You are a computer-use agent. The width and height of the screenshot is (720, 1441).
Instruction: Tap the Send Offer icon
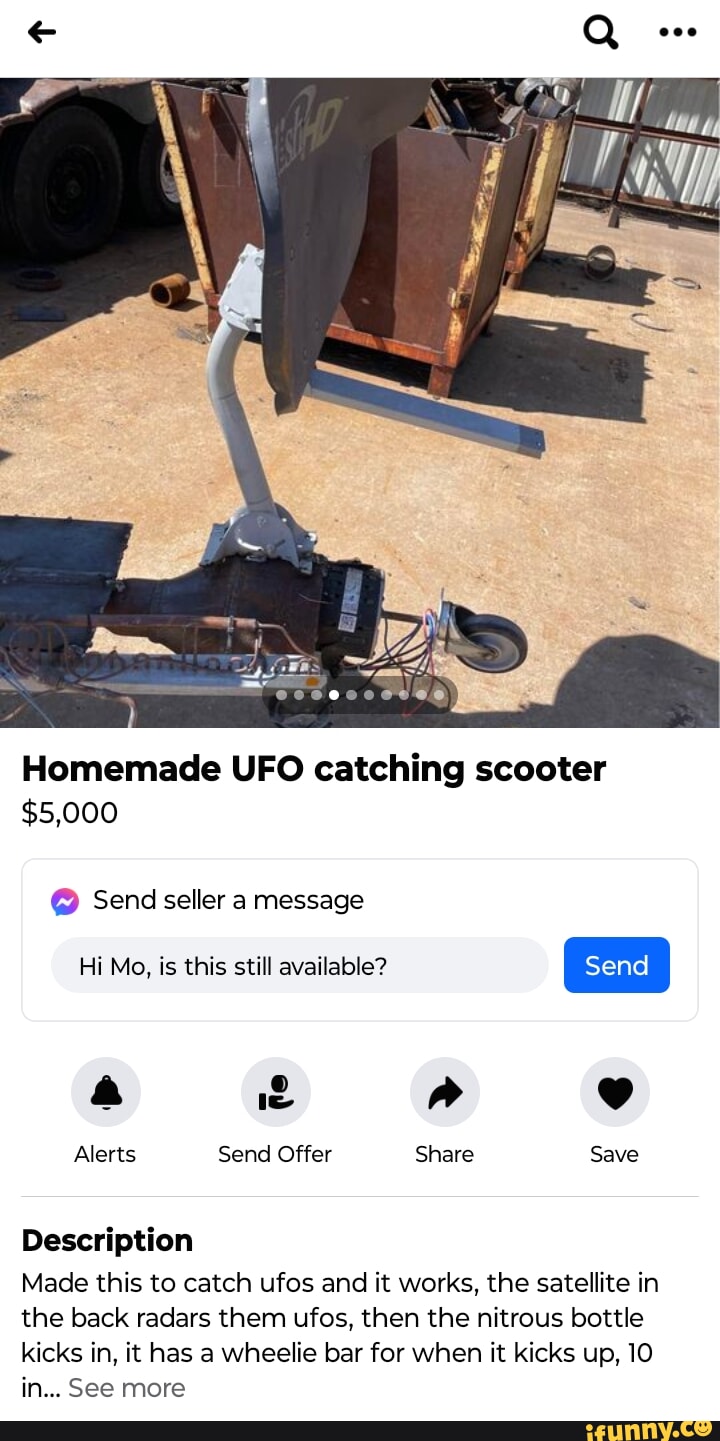(275, 1092)
